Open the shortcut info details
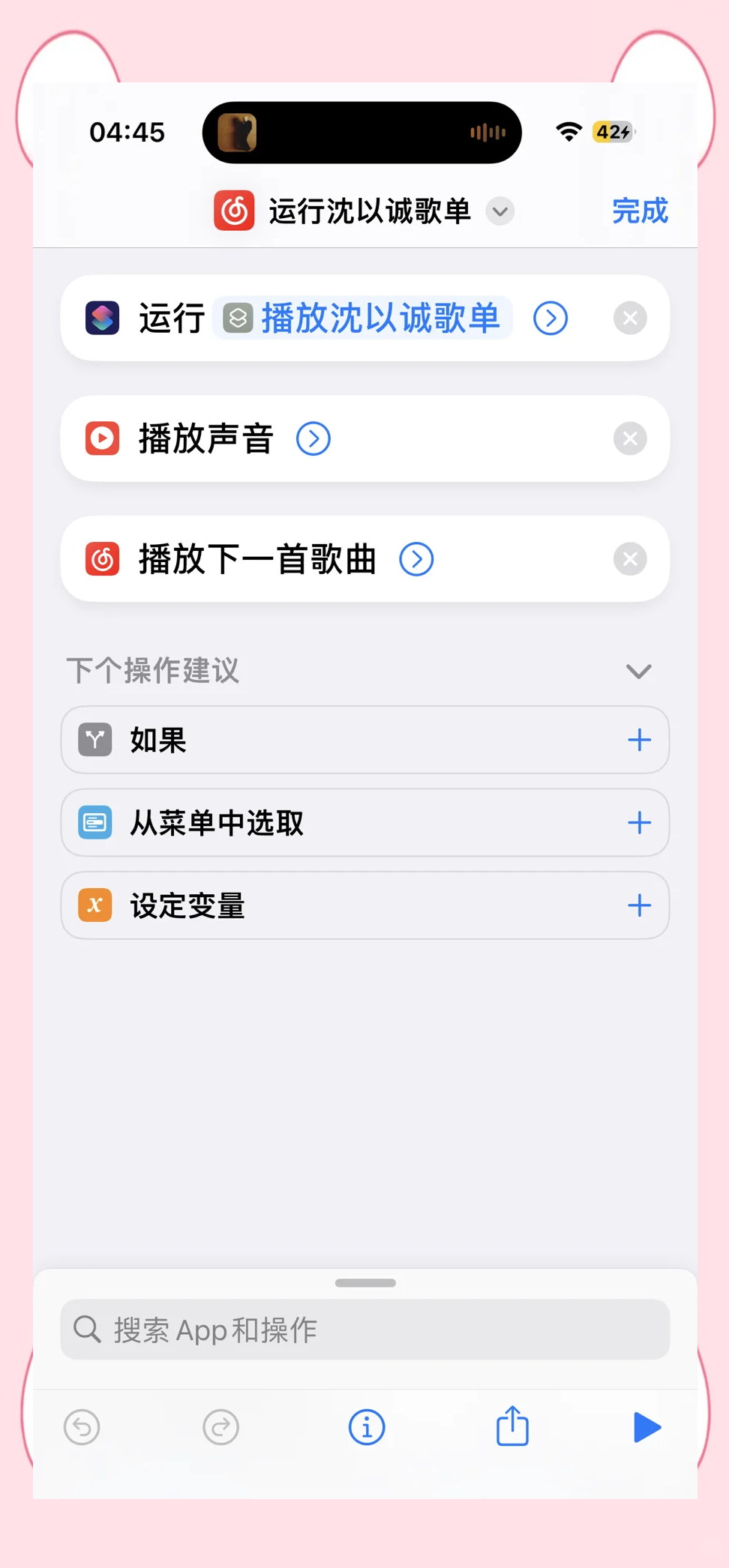Viewport: 729px width, 1568px height. tap(367, 1427)
